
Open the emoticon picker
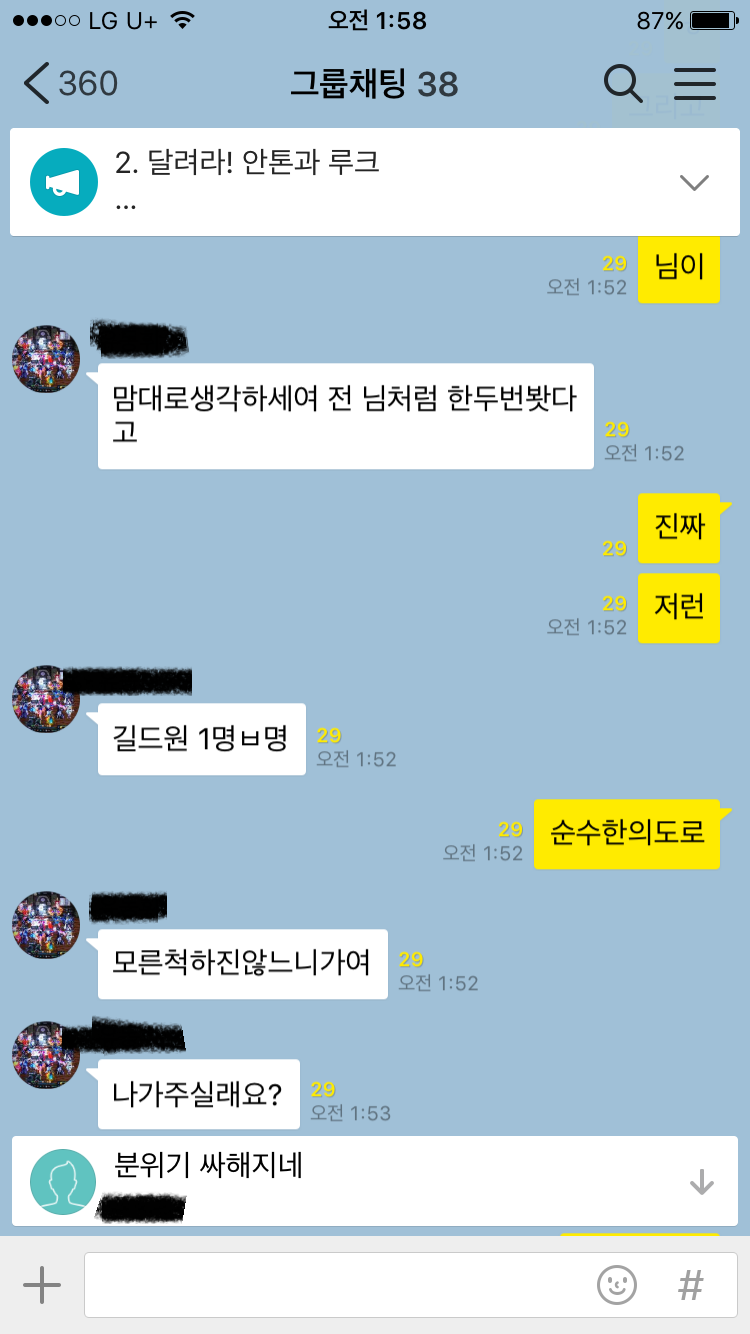[617, 1285]
